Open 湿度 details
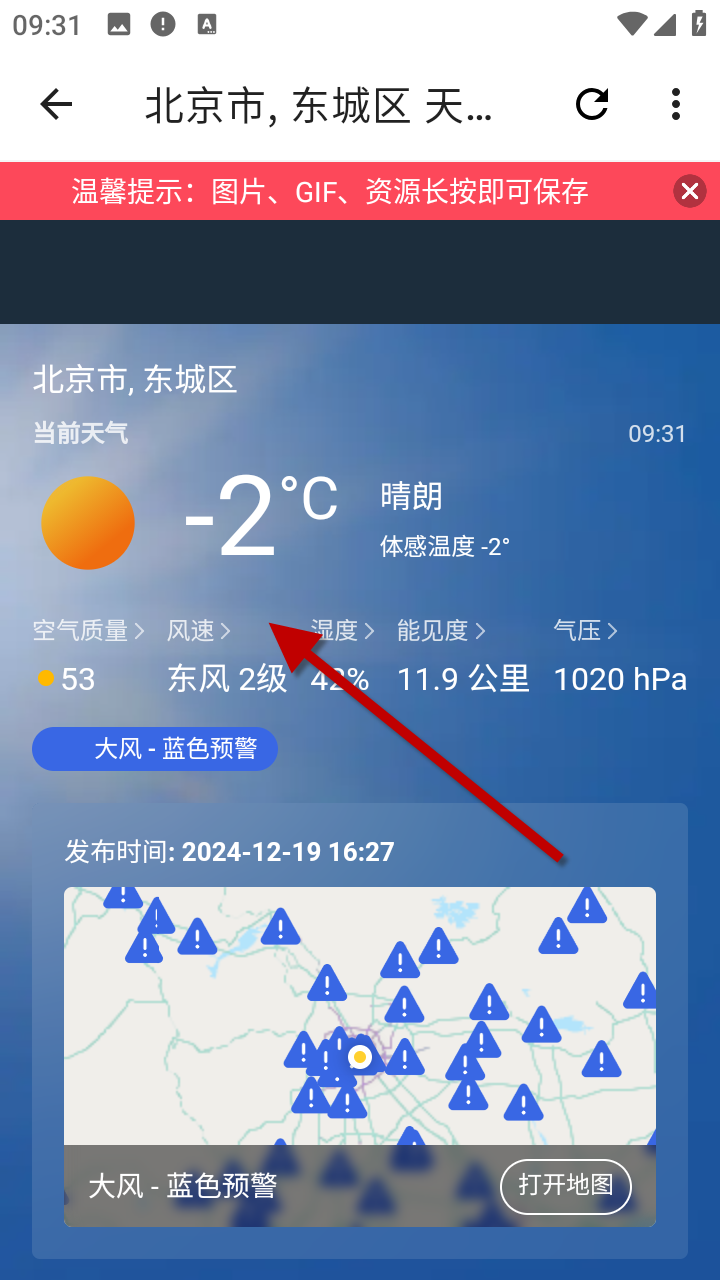This screenshot has width=720, height=1280. [342, 631]
